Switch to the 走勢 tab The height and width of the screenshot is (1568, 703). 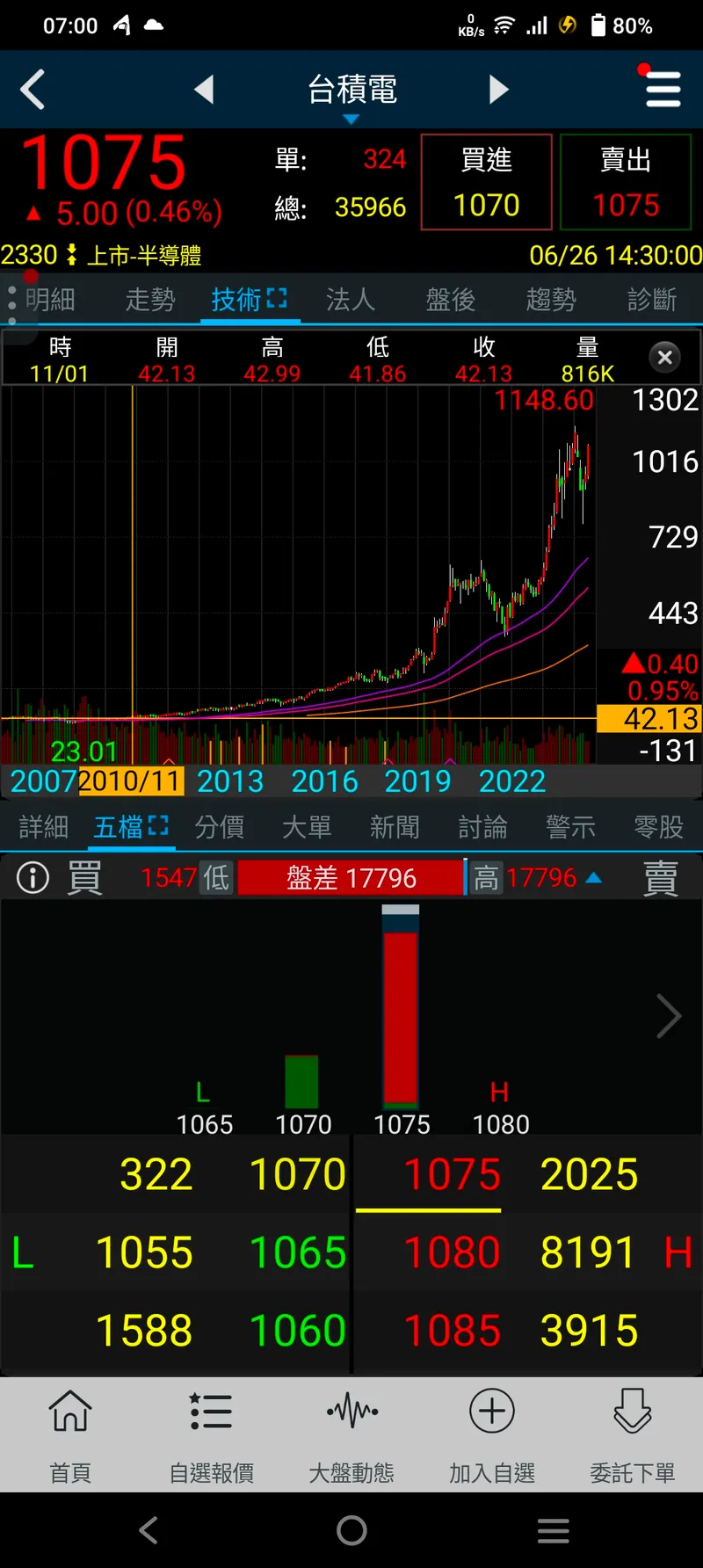point(150,301)
